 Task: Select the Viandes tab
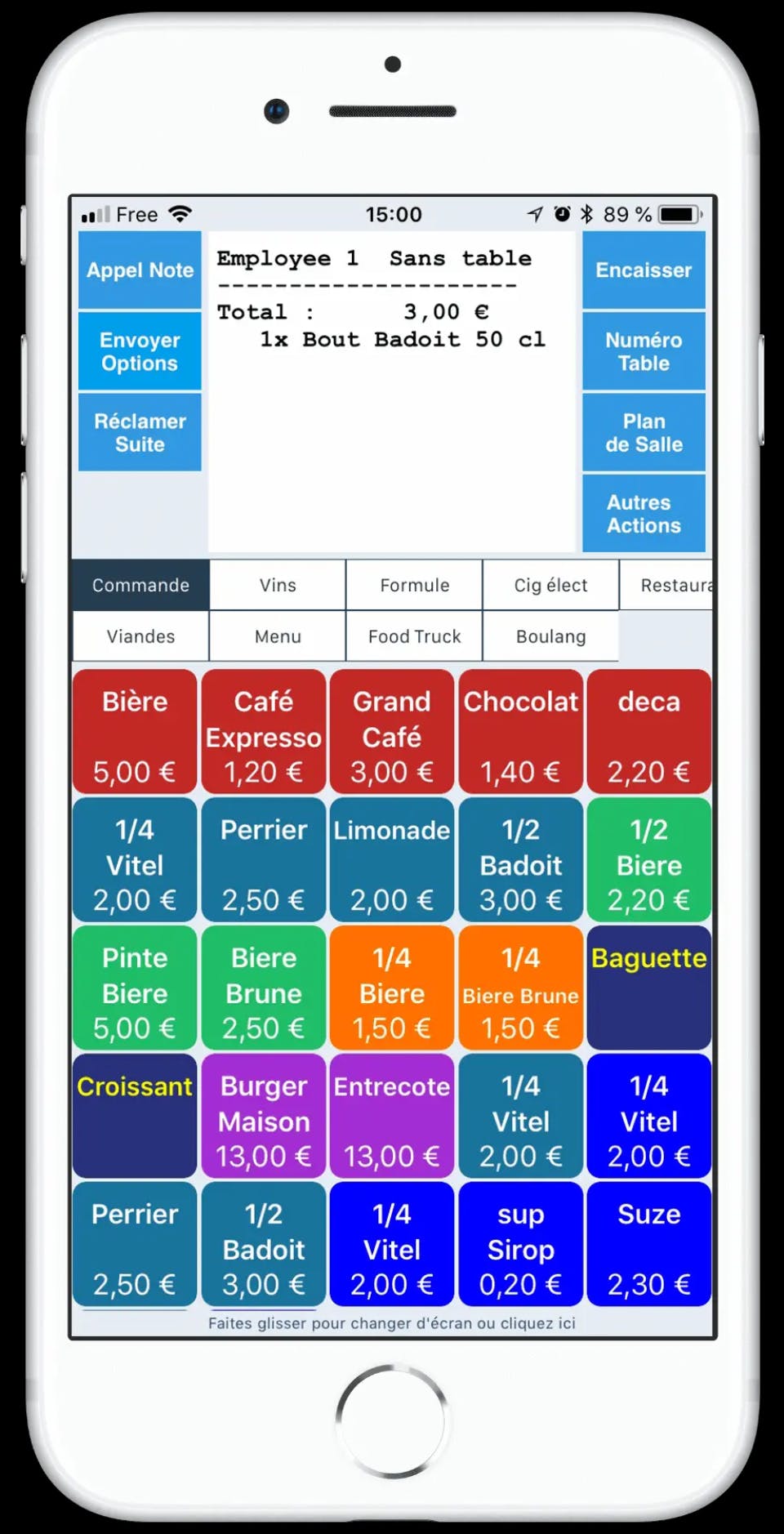(x=140, y=636)
